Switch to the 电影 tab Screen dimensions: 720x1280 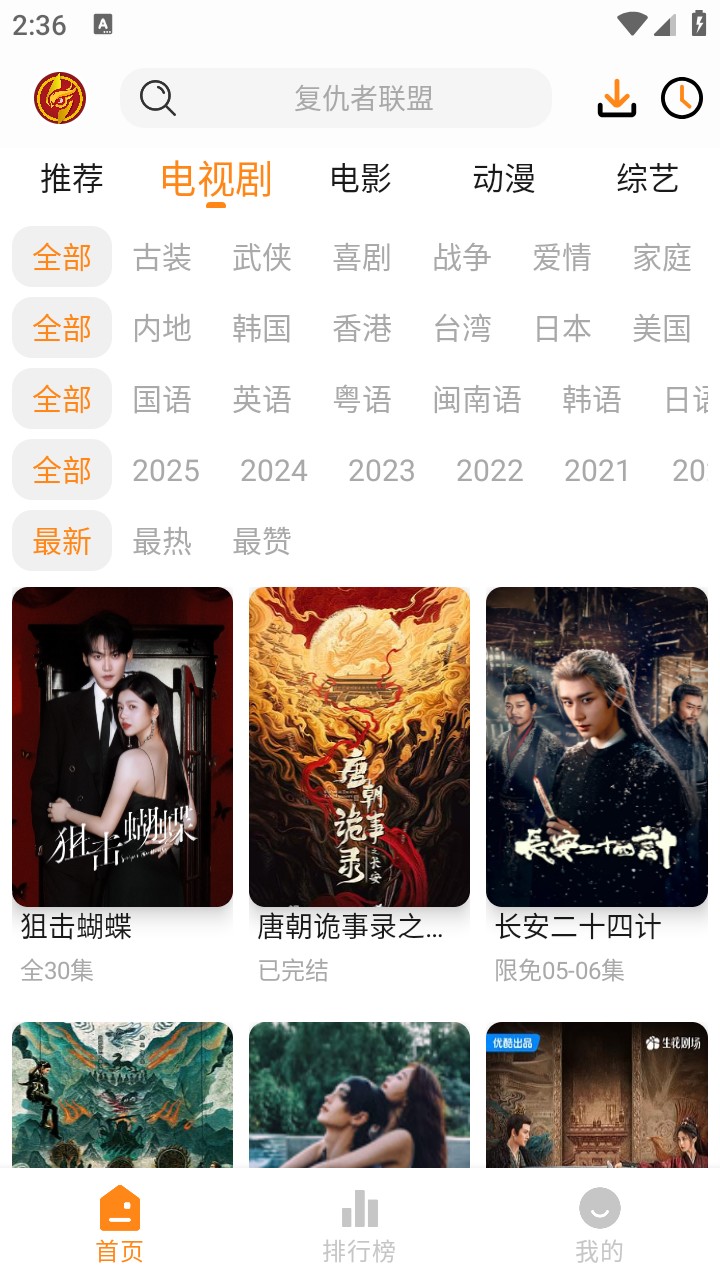pos(360,180)
